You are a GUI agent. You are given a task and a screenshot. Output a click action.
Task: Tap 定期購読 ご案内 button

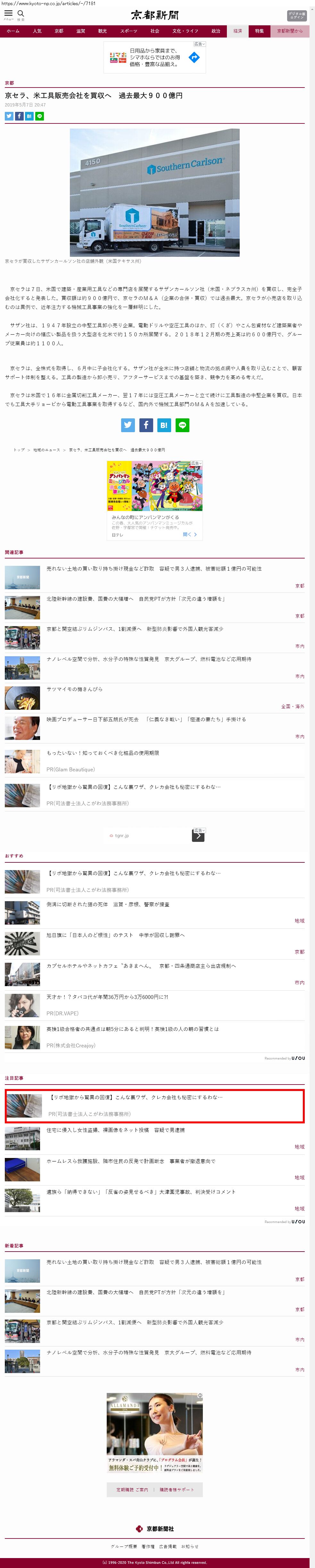pyautogui.click(x=132, y=1489)
